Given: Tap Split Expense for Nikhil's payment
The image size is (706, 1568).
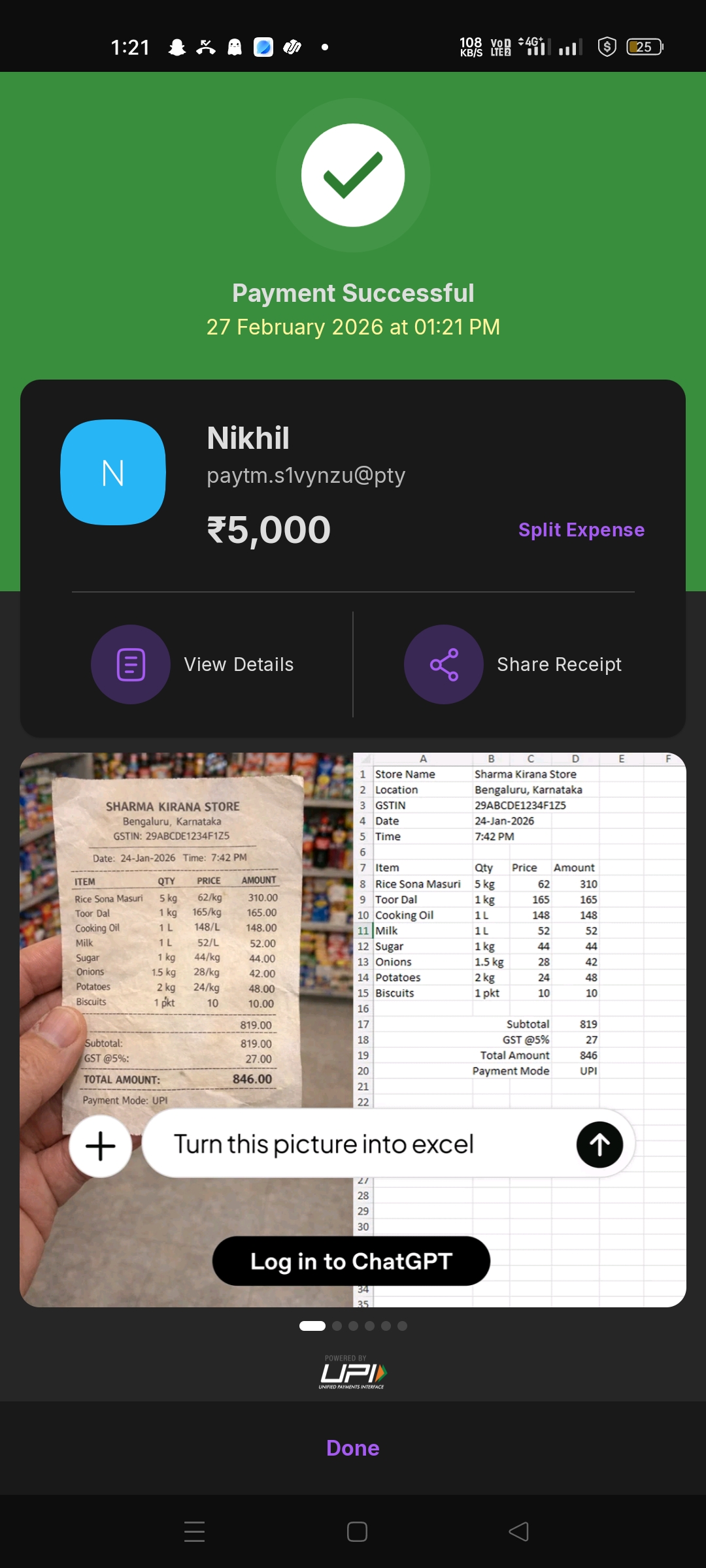Looking at the screenshot, I should pyautogui.click(x=581, y=530).
